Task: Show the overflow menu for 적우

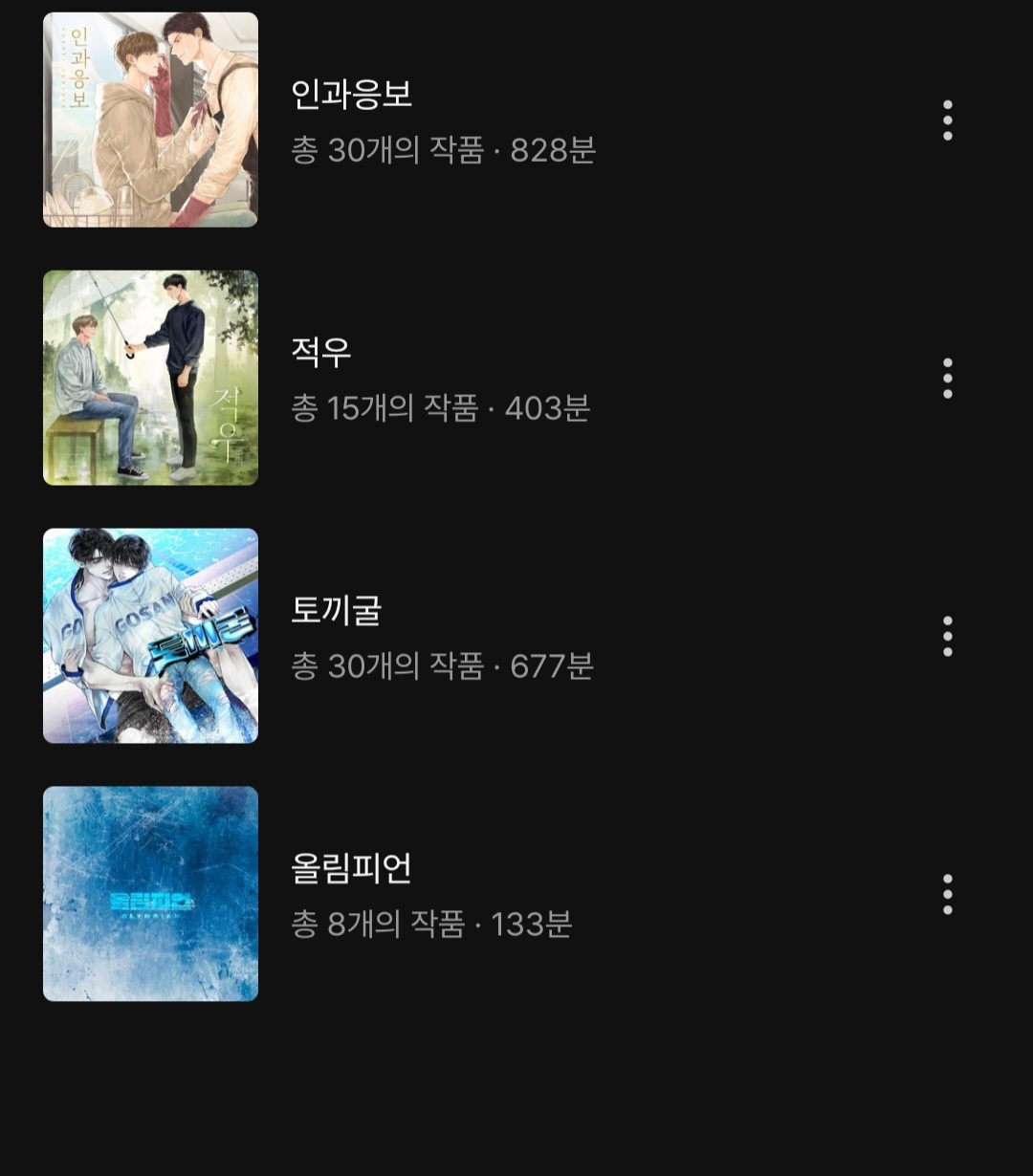Action: (947, 379)
